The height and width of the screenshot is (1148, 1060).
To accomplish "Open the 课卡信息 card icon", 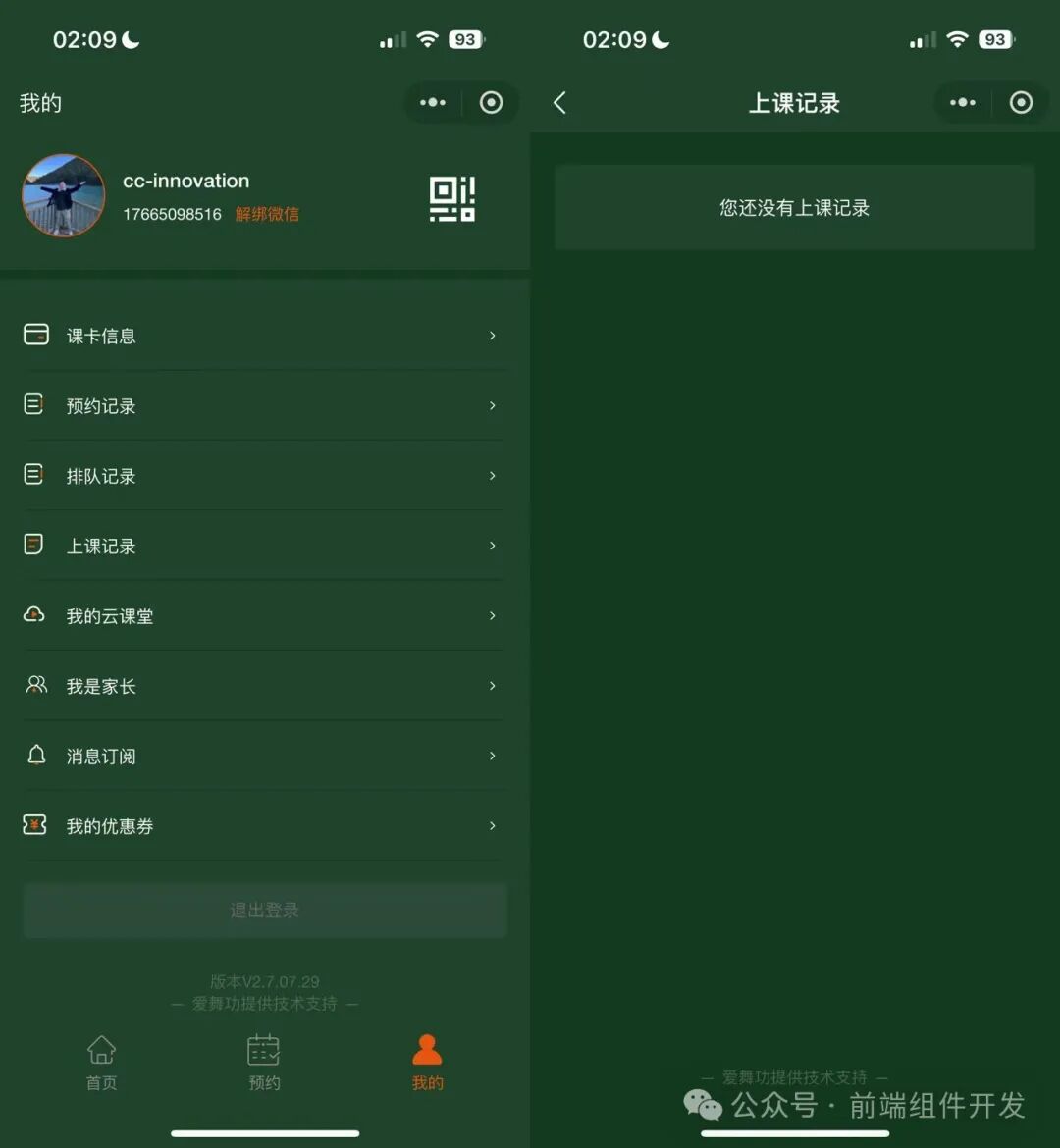I will click(x=35, y=335).
